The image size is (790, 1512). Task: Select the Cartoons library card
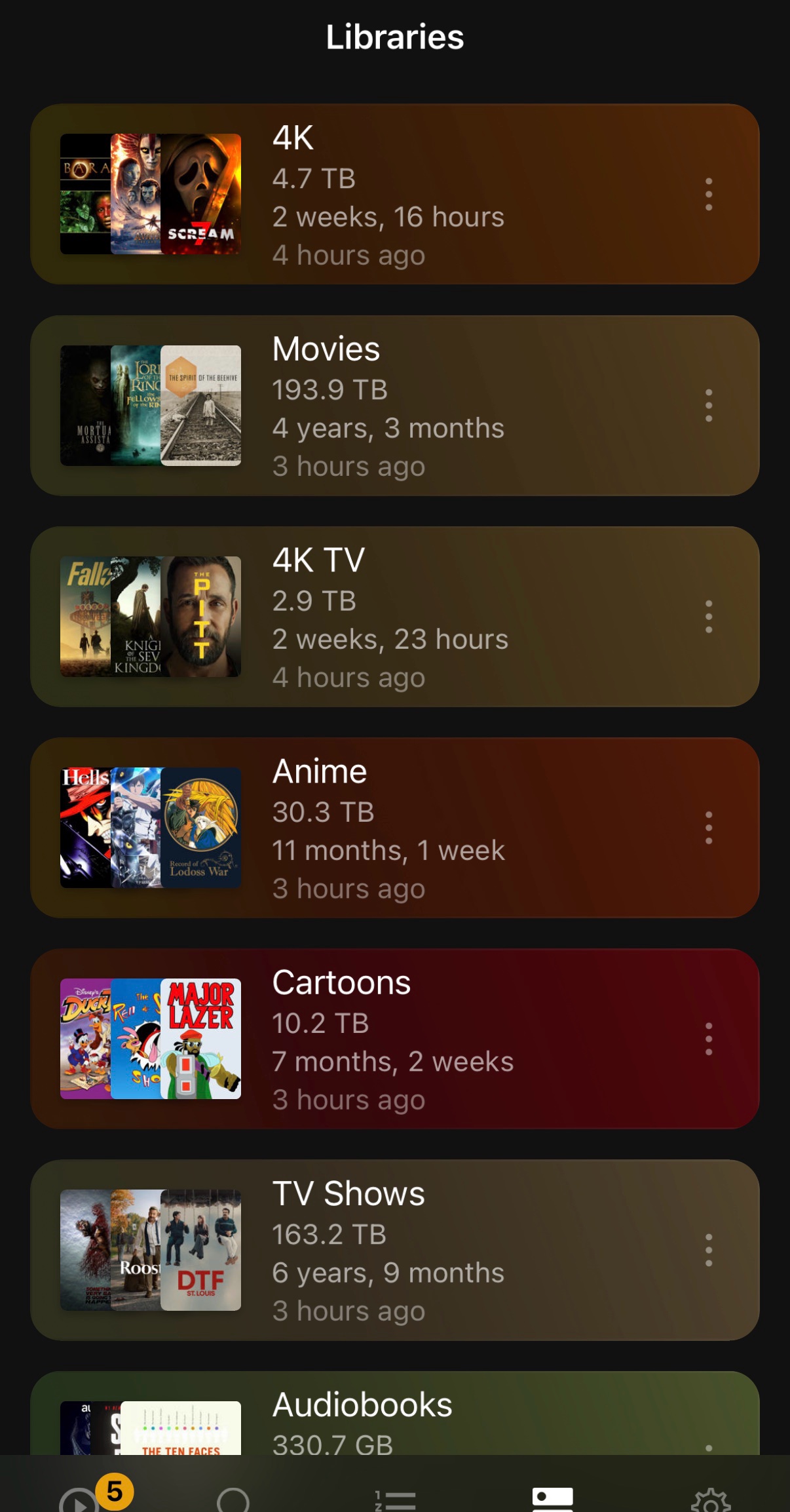(393, 1039)
